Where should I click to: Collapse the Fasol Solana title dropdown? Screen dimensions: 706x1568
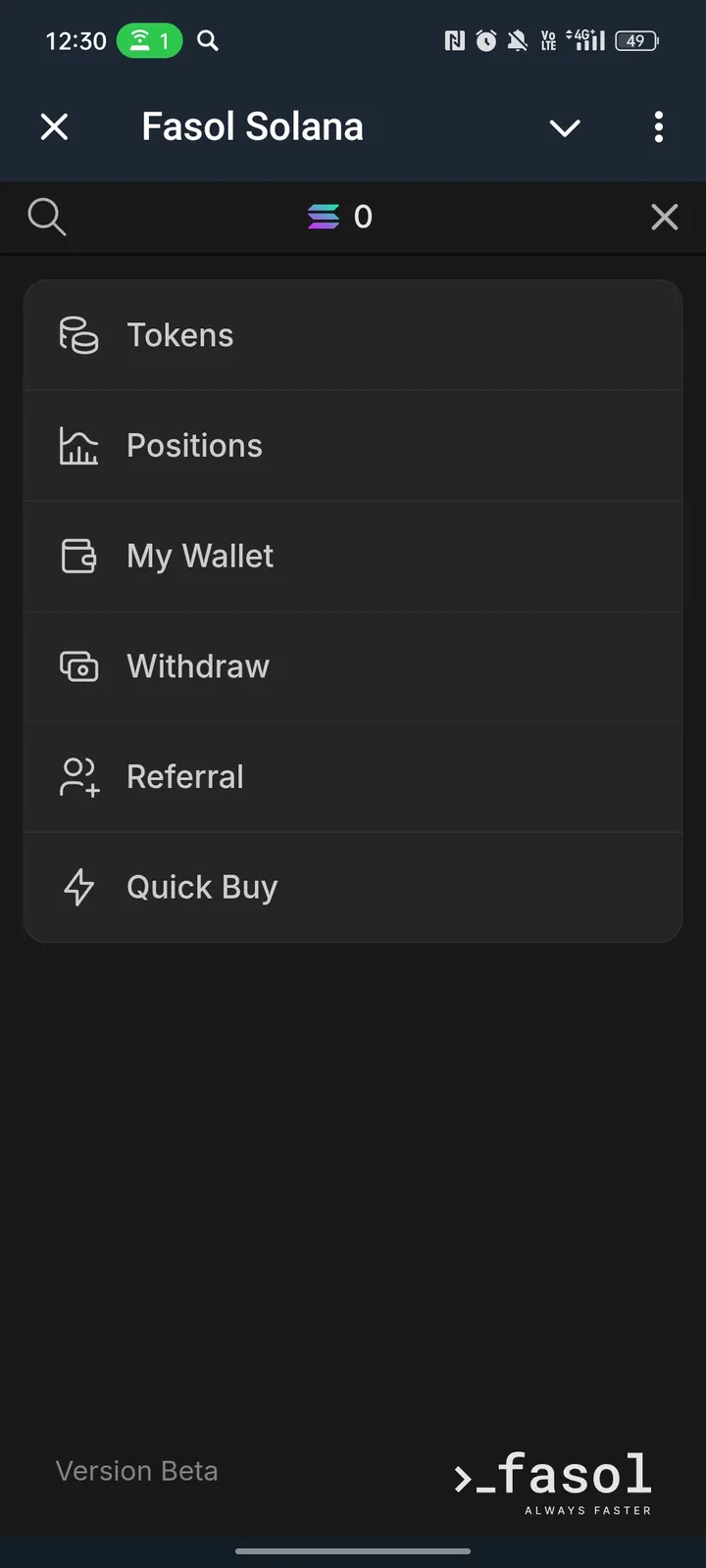[x=565, y=127]
